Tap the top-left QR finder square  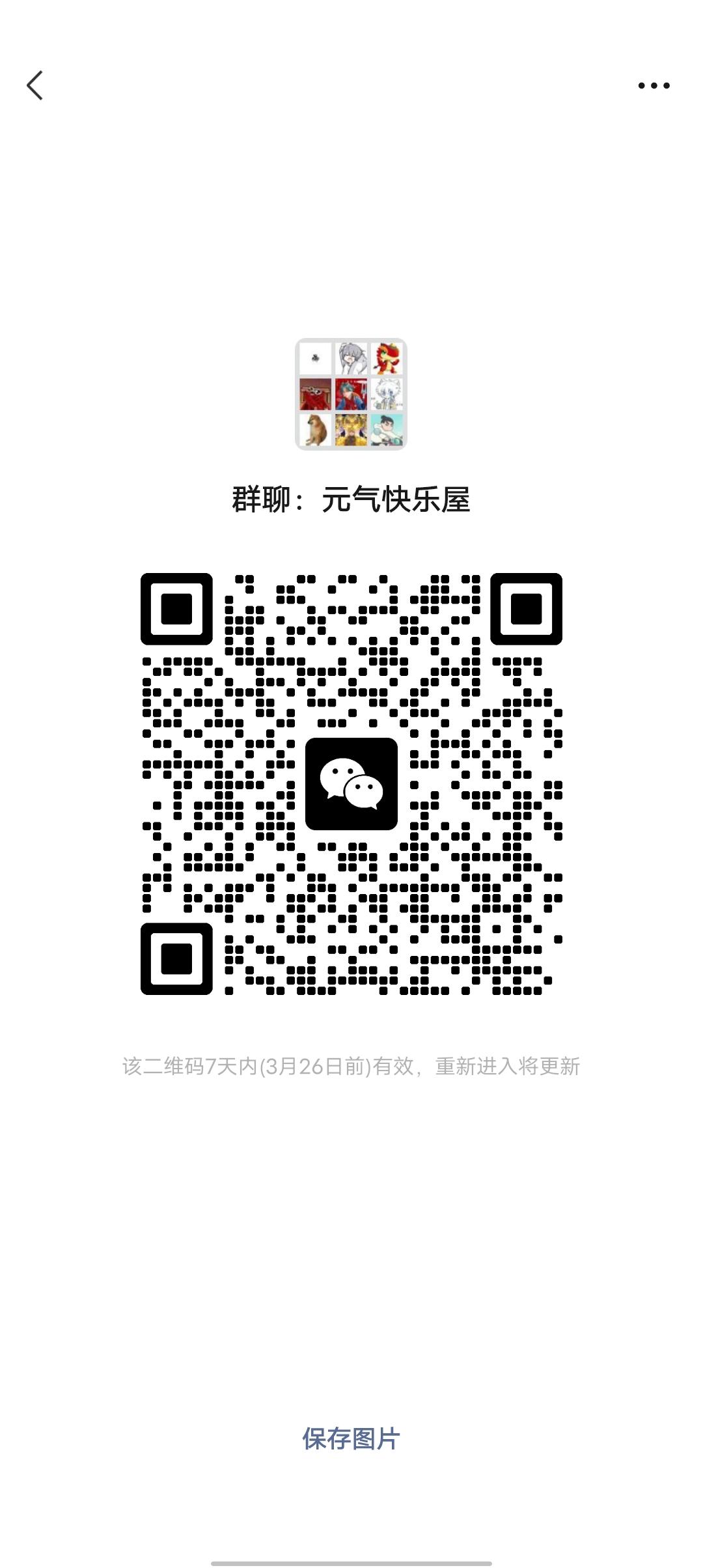click(176, 610)
